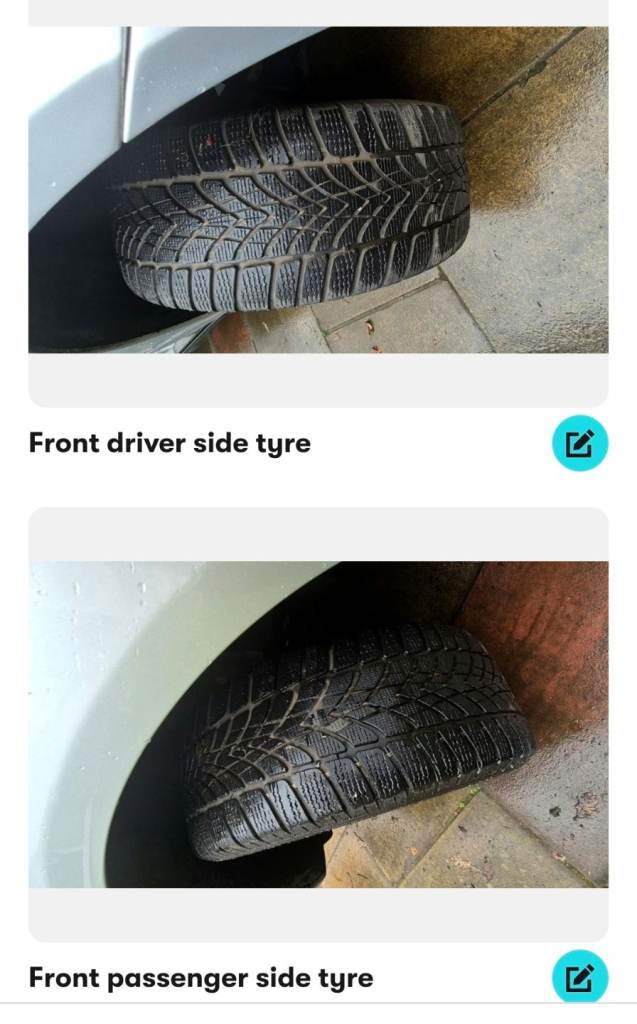
Task: Edit the front driver side tyre photo
Action: [580, 443]
